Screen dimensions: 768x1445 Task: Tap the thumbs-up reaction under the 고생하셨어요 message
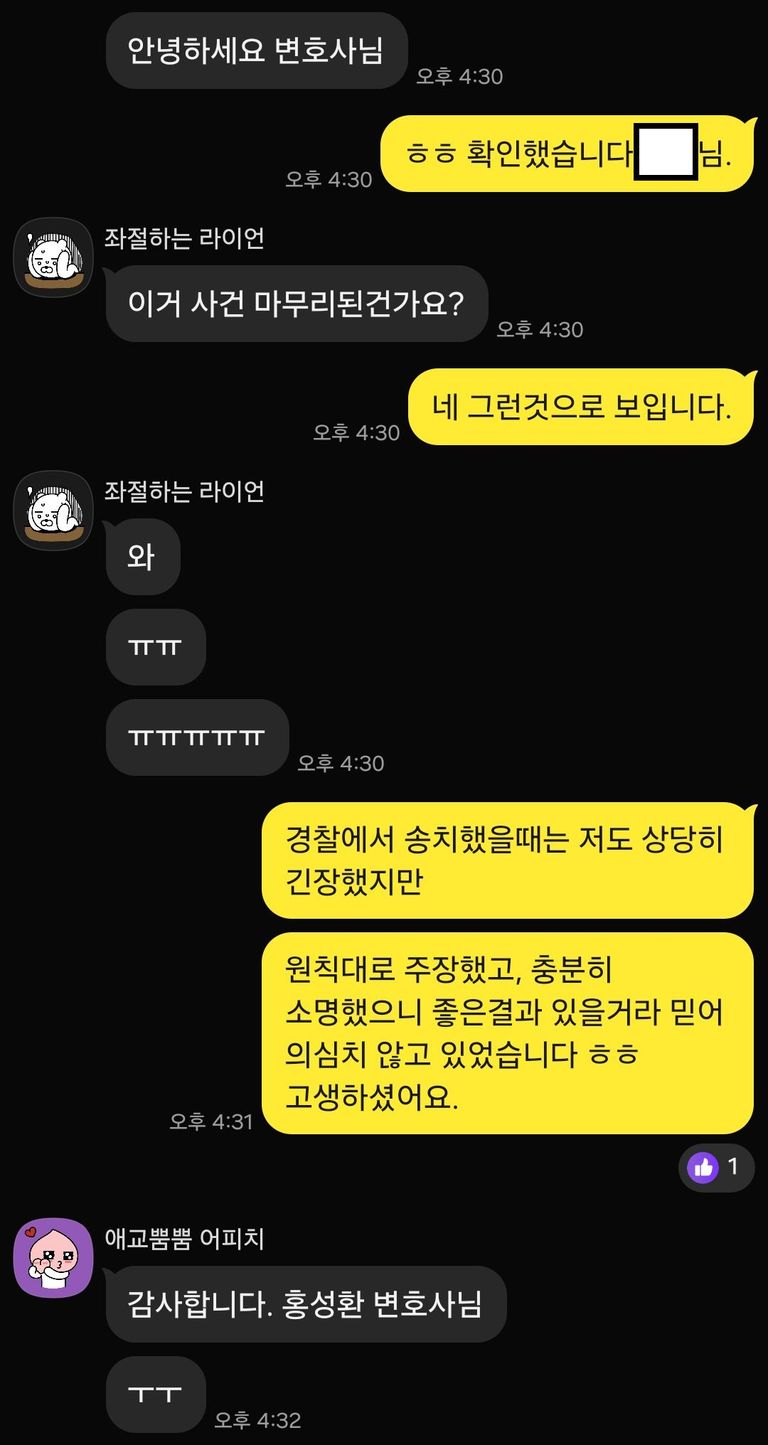(x=716, y=1167)
